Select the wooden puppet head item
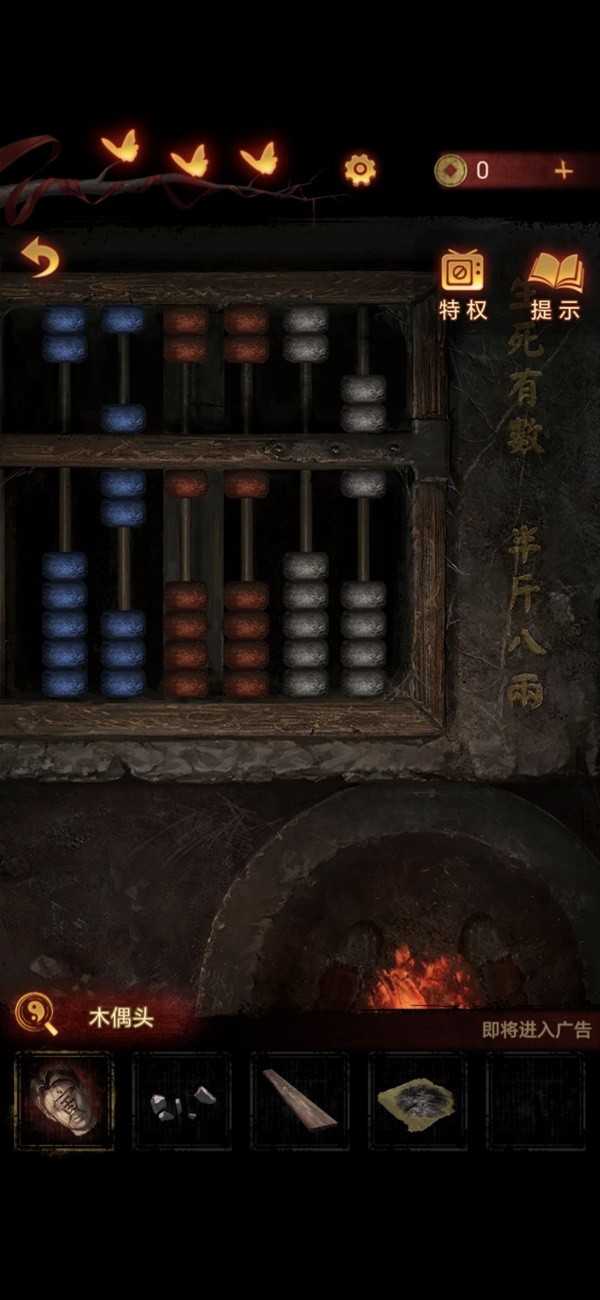This screenshot has width=600, height=1300. click(65, 1100)
